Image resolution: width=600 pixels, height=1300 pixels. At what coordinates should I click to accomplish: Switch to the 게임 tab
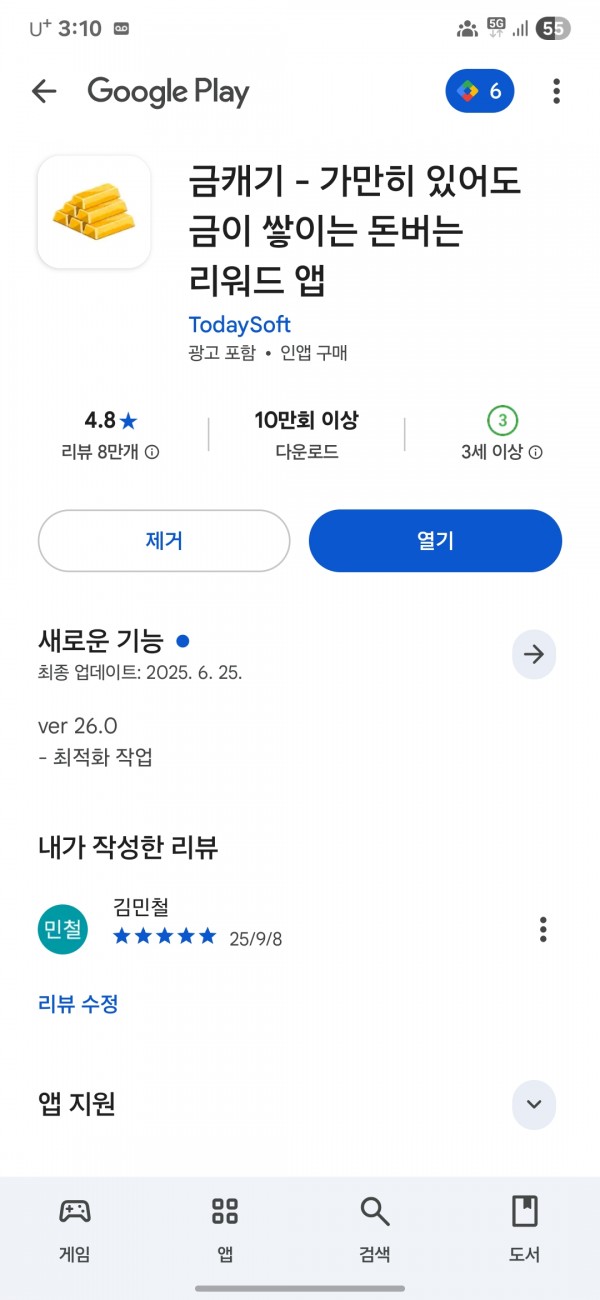click(75, 1230)
